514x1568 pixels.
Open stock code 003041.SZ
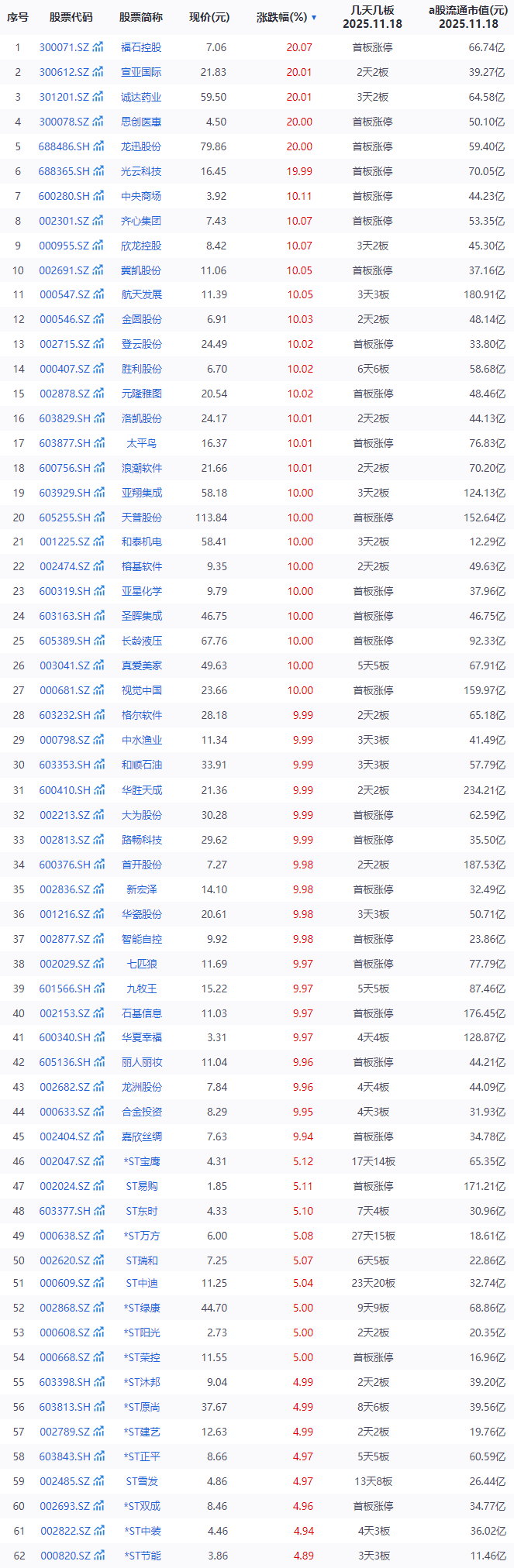coord(64,665)
